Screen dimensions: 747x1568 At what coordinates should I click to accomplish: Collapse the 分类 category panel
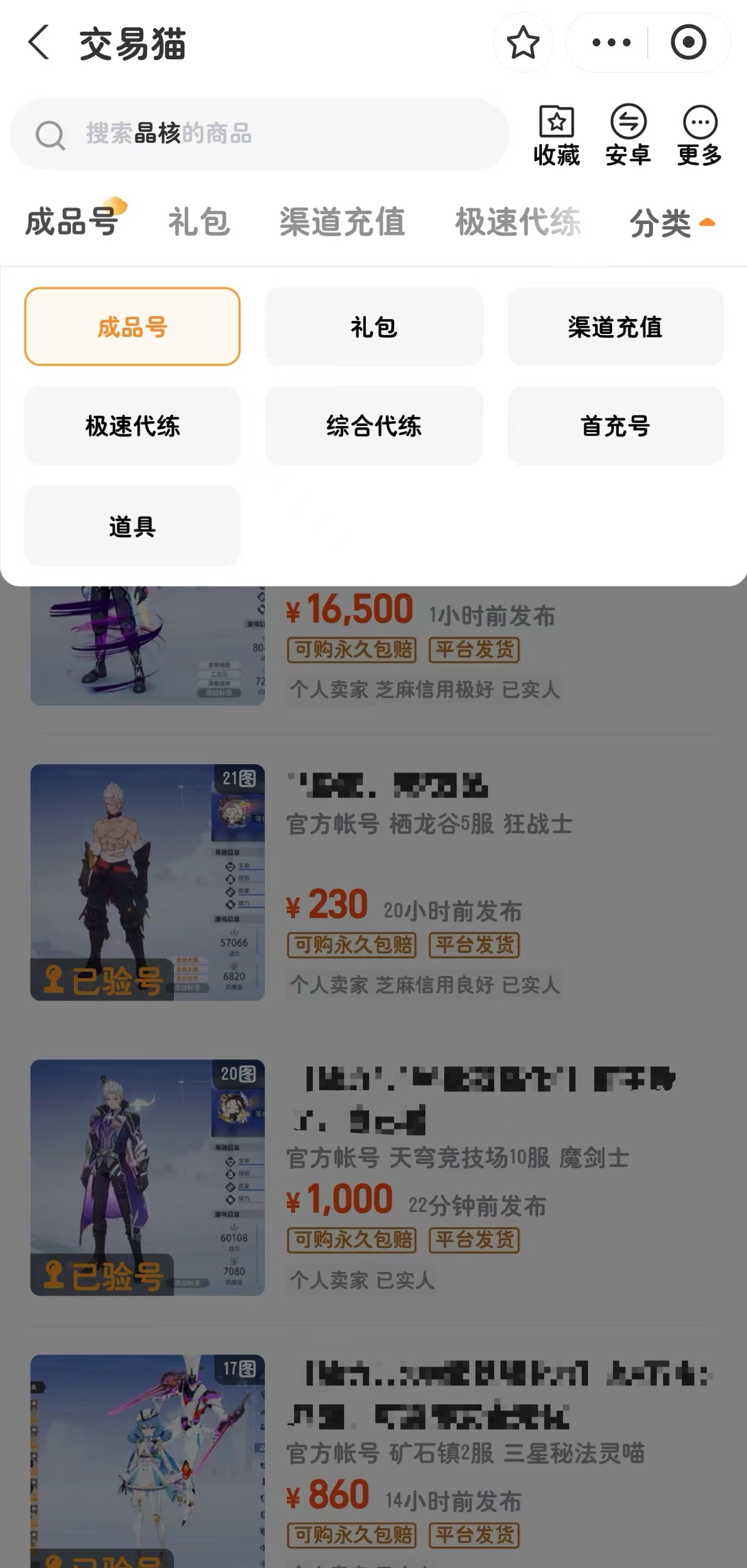(671, 223)
